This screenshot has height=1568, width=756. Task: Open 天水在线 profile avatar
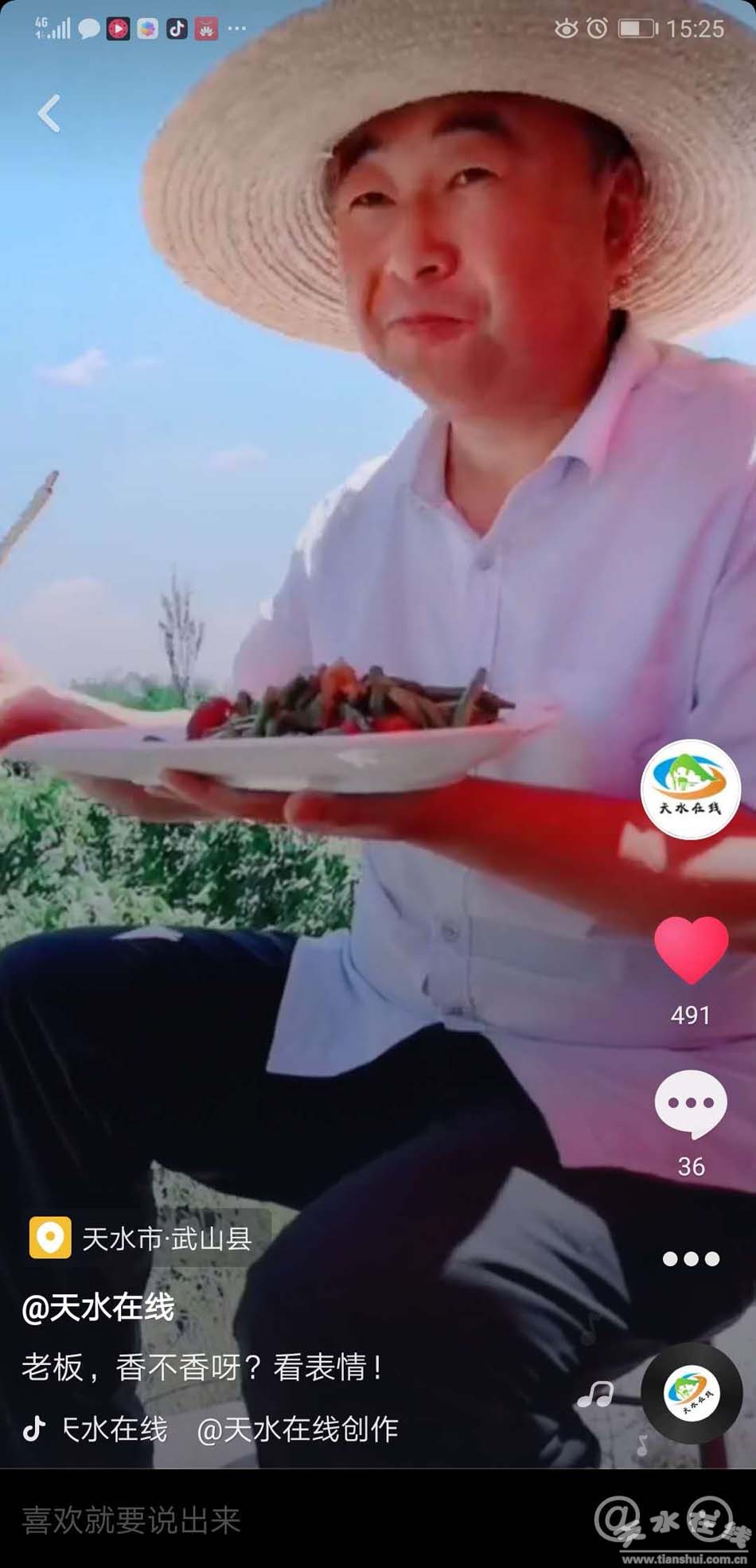(691, 789)
